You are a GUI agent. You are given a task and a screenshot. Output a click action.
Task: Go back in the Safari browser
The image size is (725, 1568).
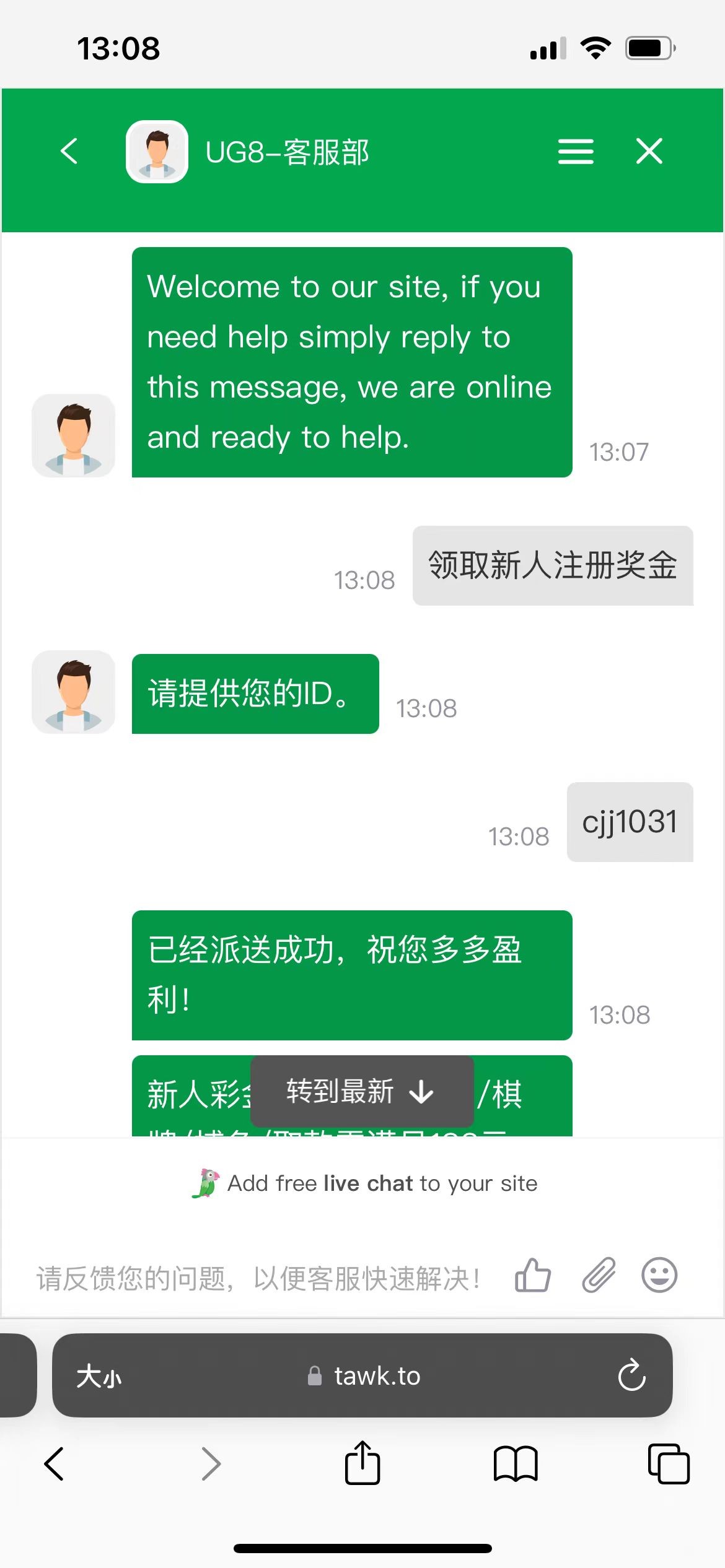click(x=54, y=1464)
